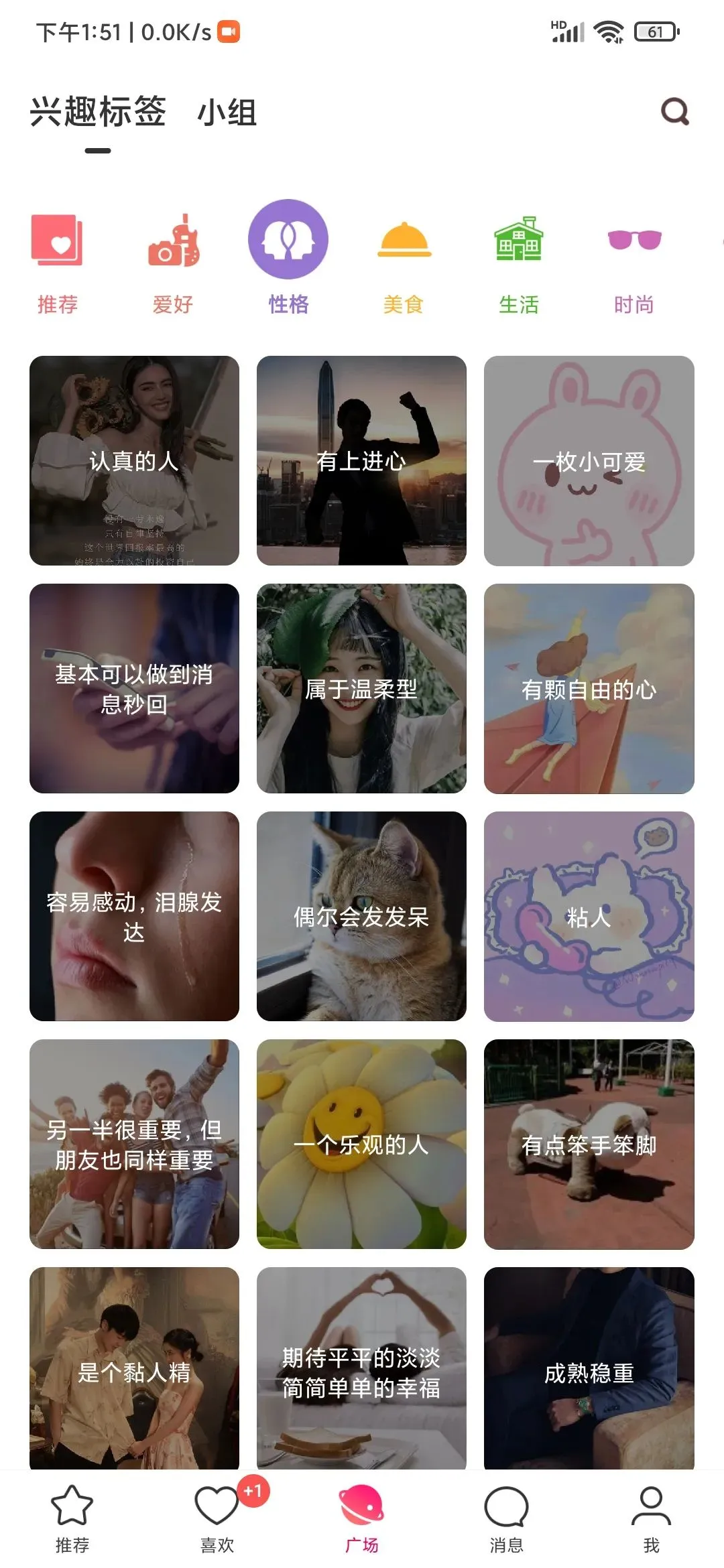Open the 认真的人 tag card
724x1568 pixels.
point(134,460)
